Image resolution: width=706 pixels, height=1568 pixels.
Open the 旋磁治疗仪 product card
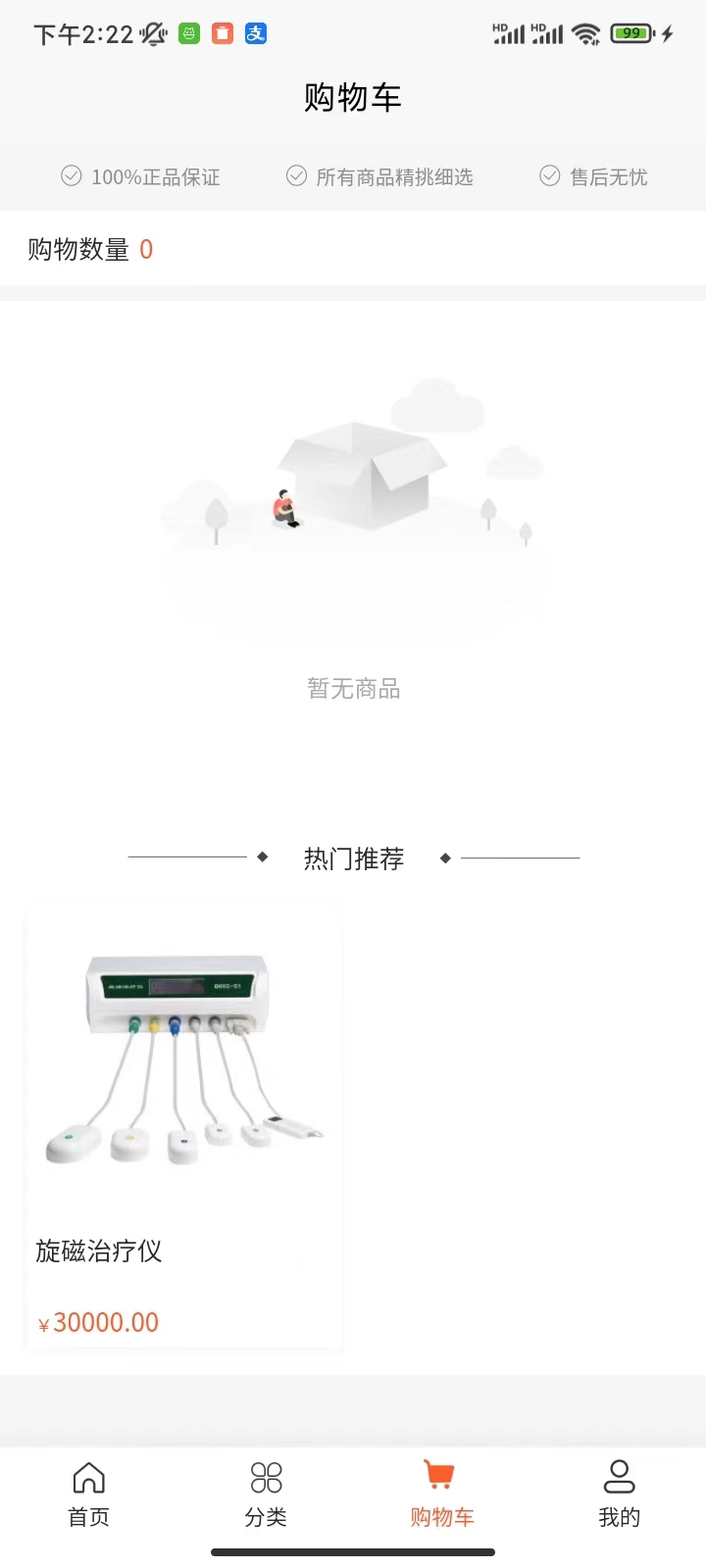(x=183, y=1127)
